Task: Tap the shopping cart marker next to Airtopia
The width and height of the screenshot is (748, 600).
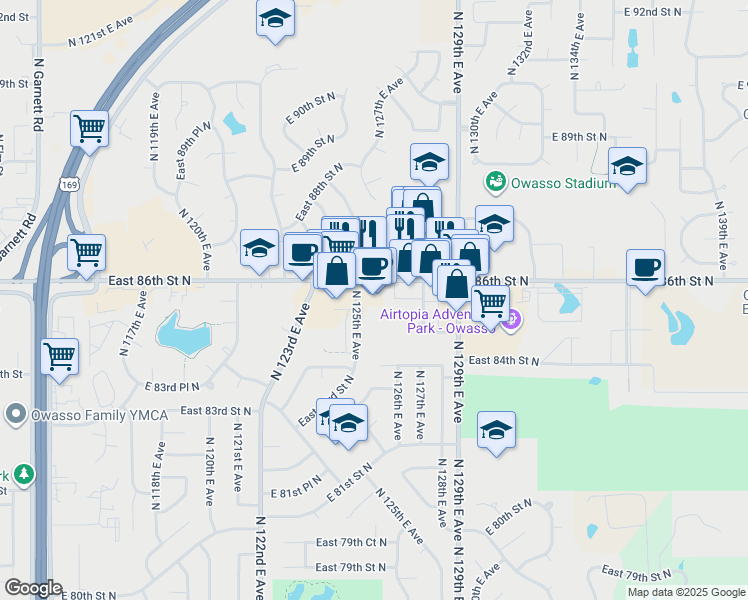Action: click(x=490, y=304)
